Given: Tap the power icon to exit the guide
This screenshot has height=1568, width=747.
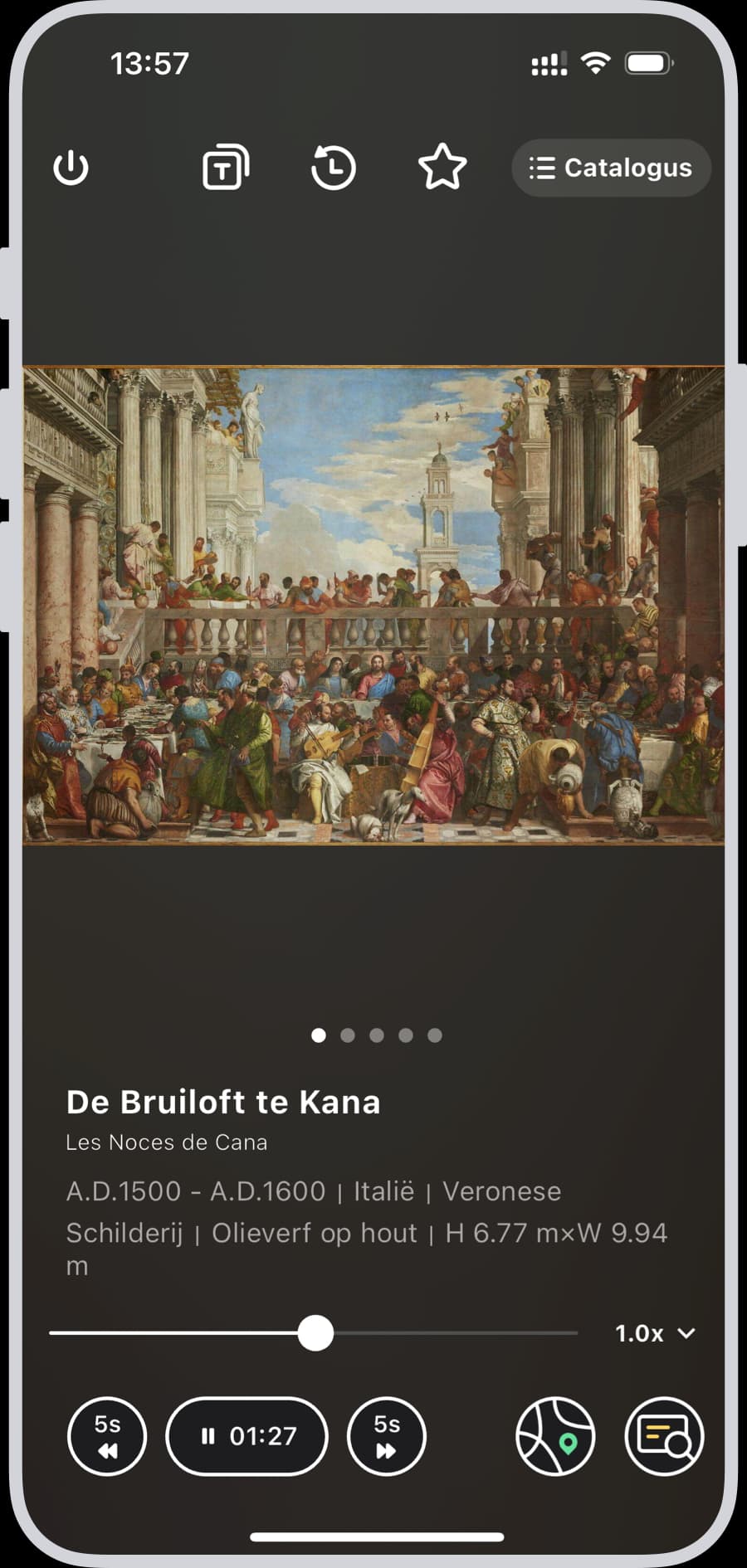Looking at the screenshot, I should tap(71, 168).
